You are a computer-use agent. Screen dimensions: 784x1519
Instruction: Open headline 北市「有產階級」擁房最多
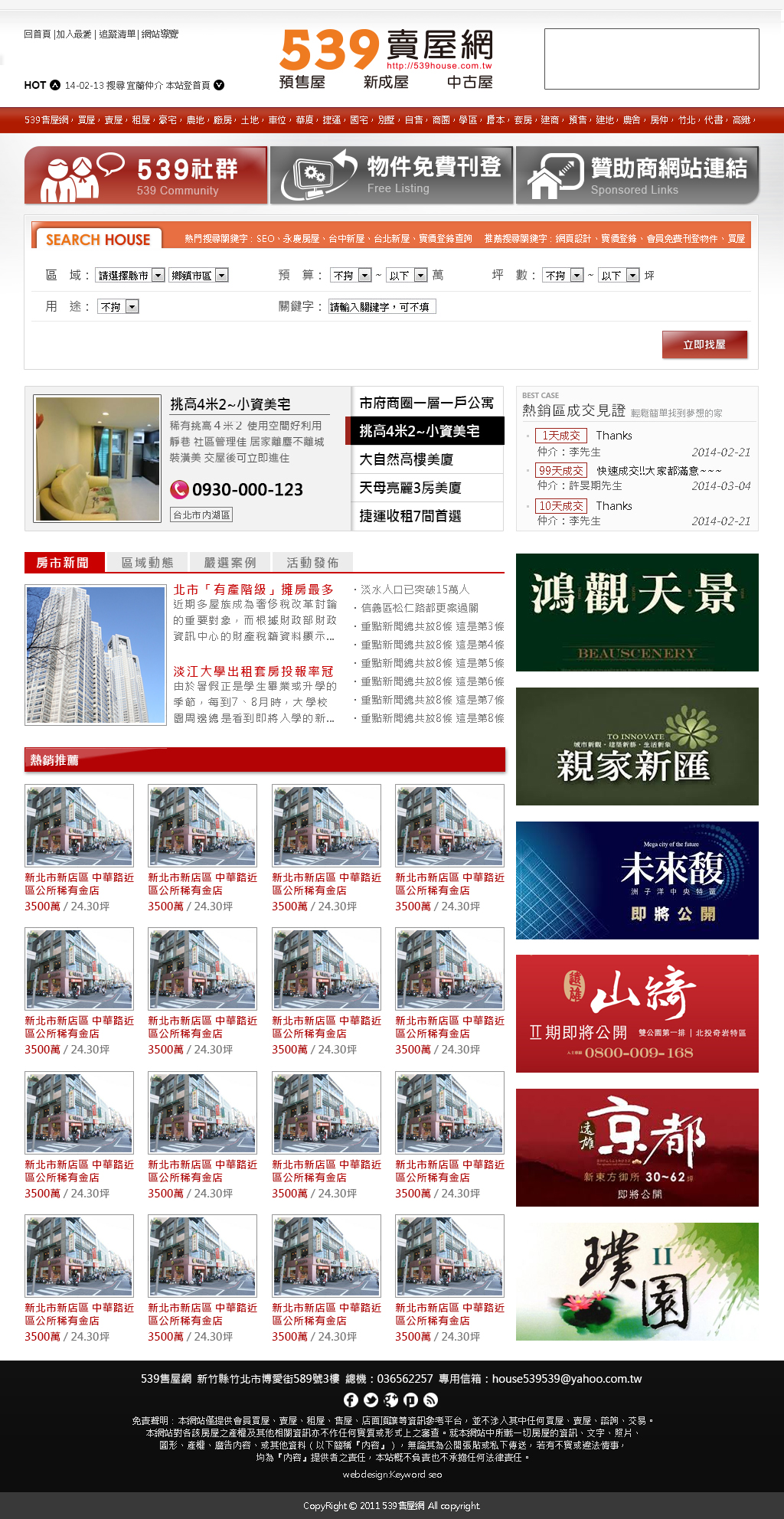coord(253,590)
